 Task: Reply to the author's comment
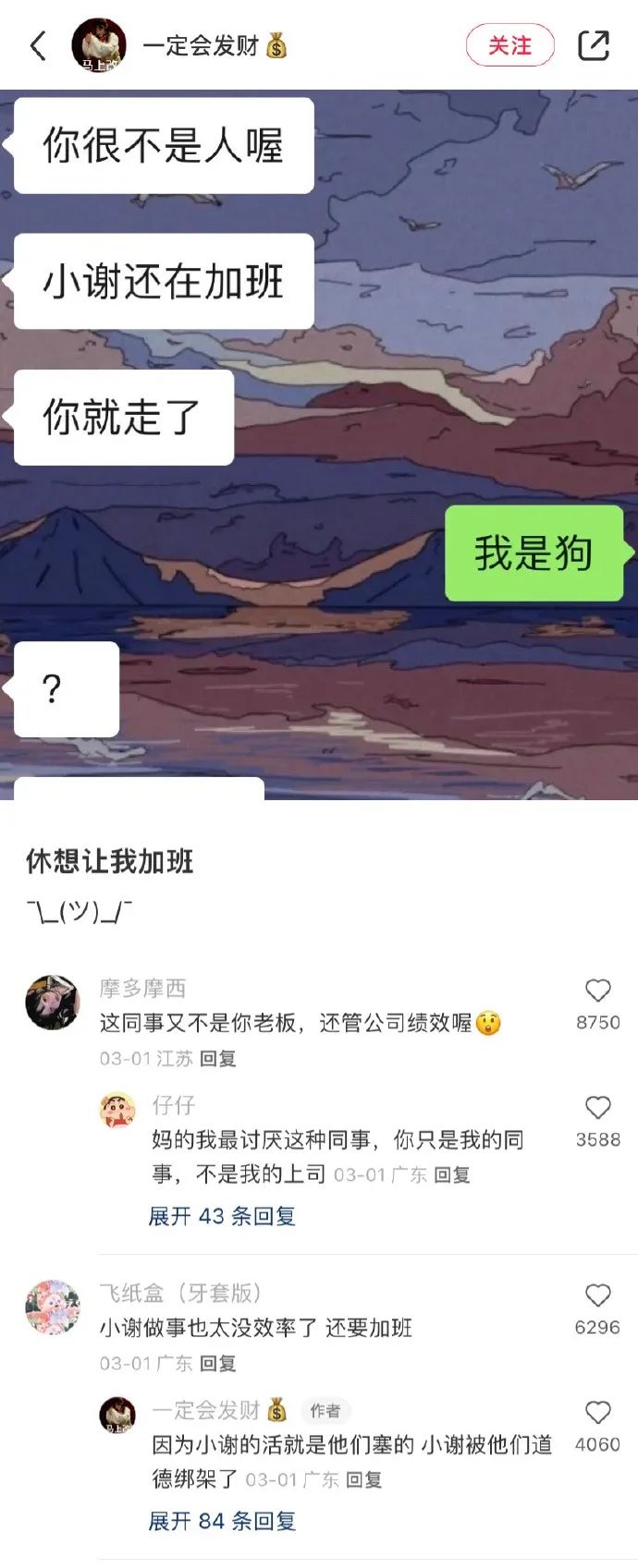(x=363, y=1480)
